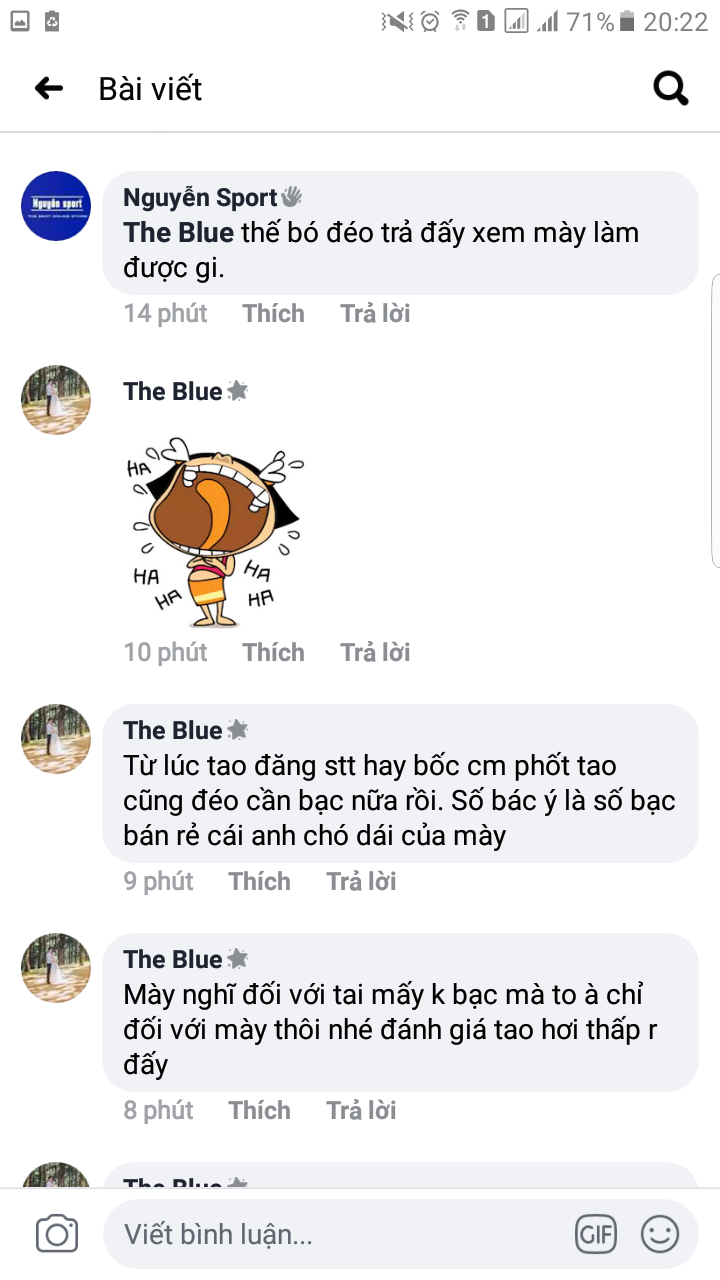Open the 14 phút timestamp
Screen dimensions: 720x1280
coord(165,313)
